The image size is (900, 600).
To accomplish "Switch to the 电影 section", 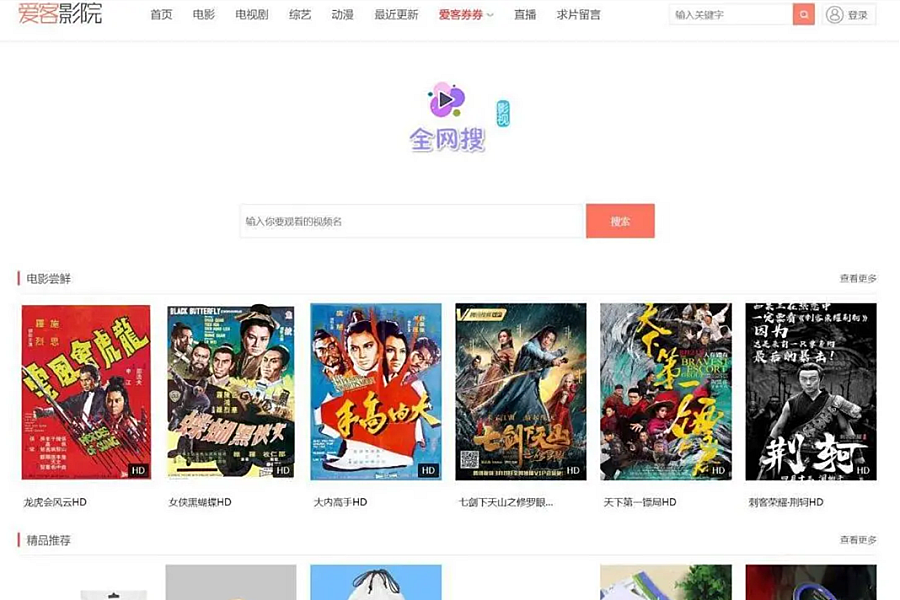I will [204, 15].
